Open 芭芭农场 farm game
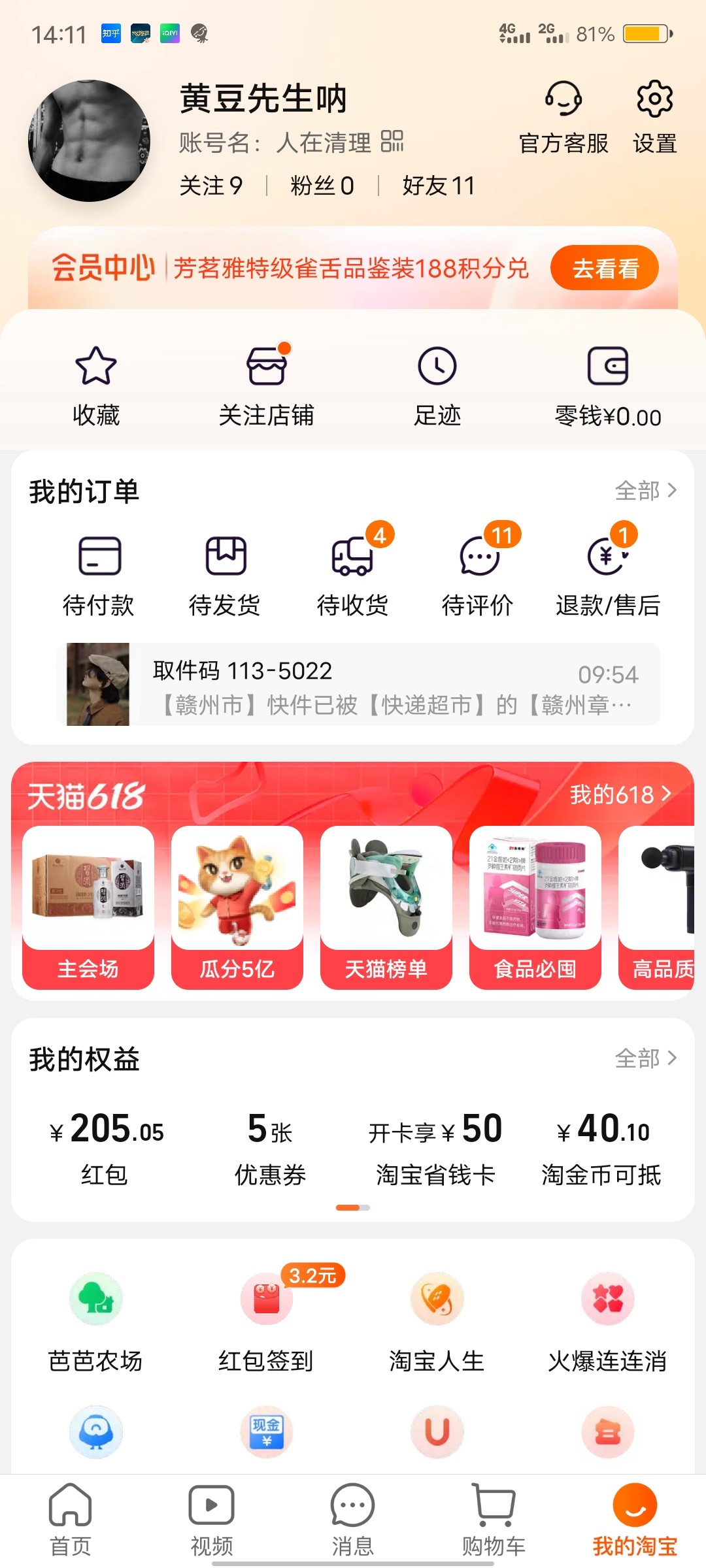Viewport: 706px width, 1568px height. click(96, 1321)
